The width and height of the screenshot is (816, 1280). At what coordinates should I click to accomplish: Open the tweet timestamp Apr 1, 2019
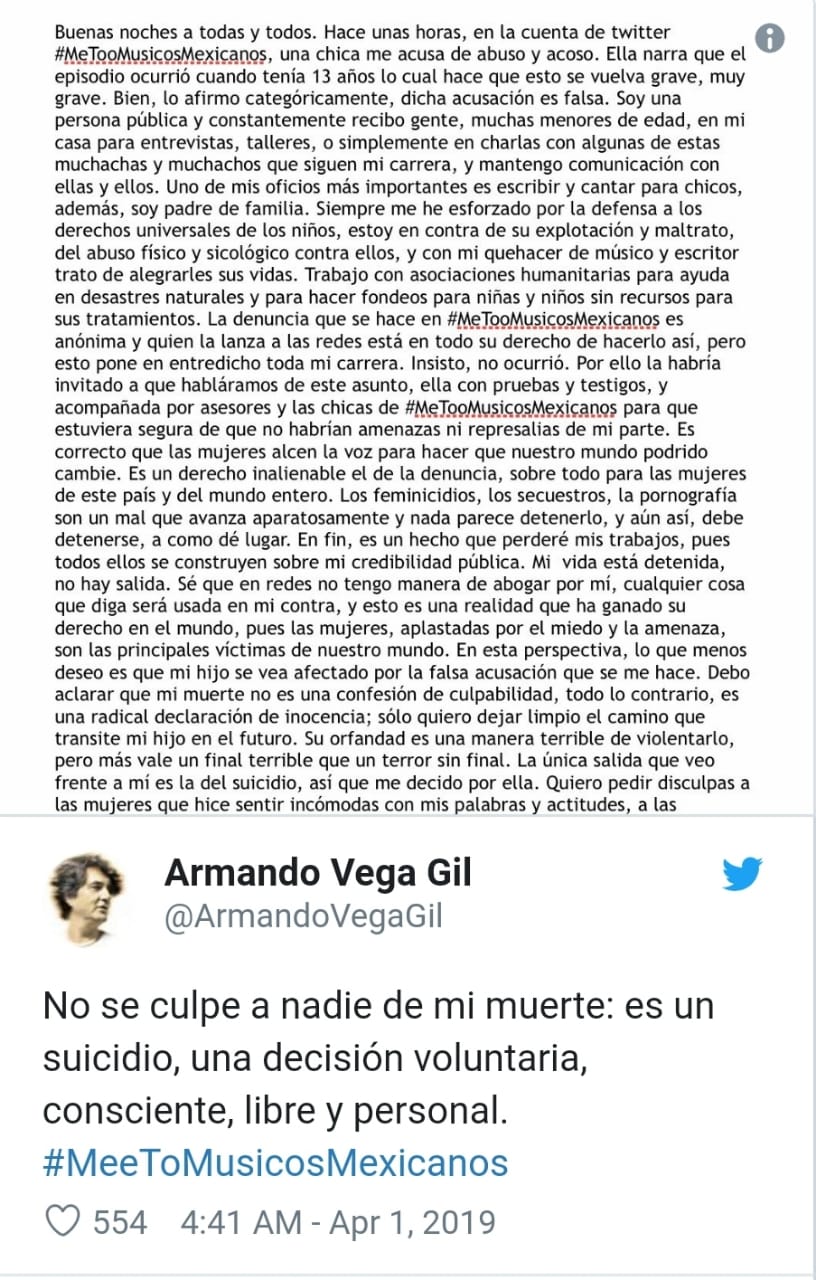[x=338, y=1222]
